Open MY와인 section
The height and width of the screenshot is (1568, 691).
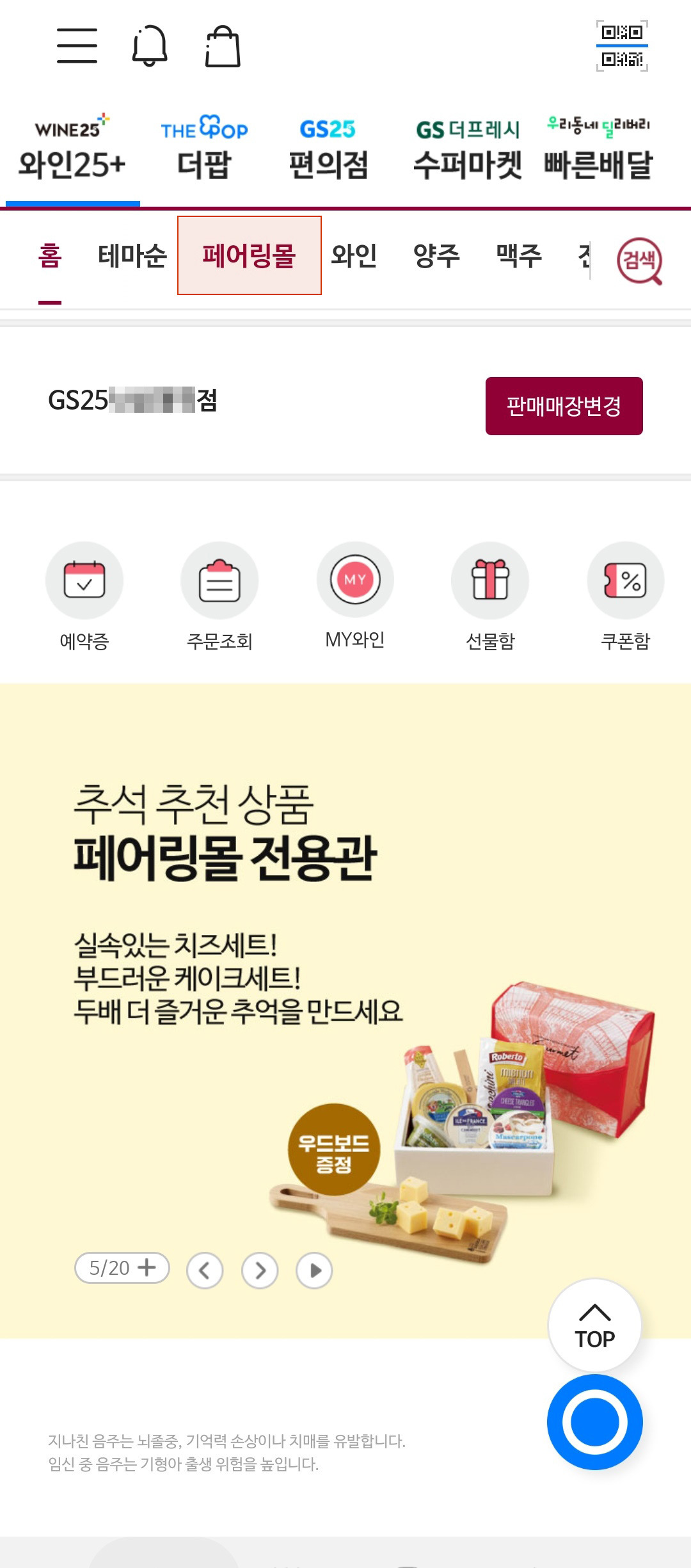[355, 580]
